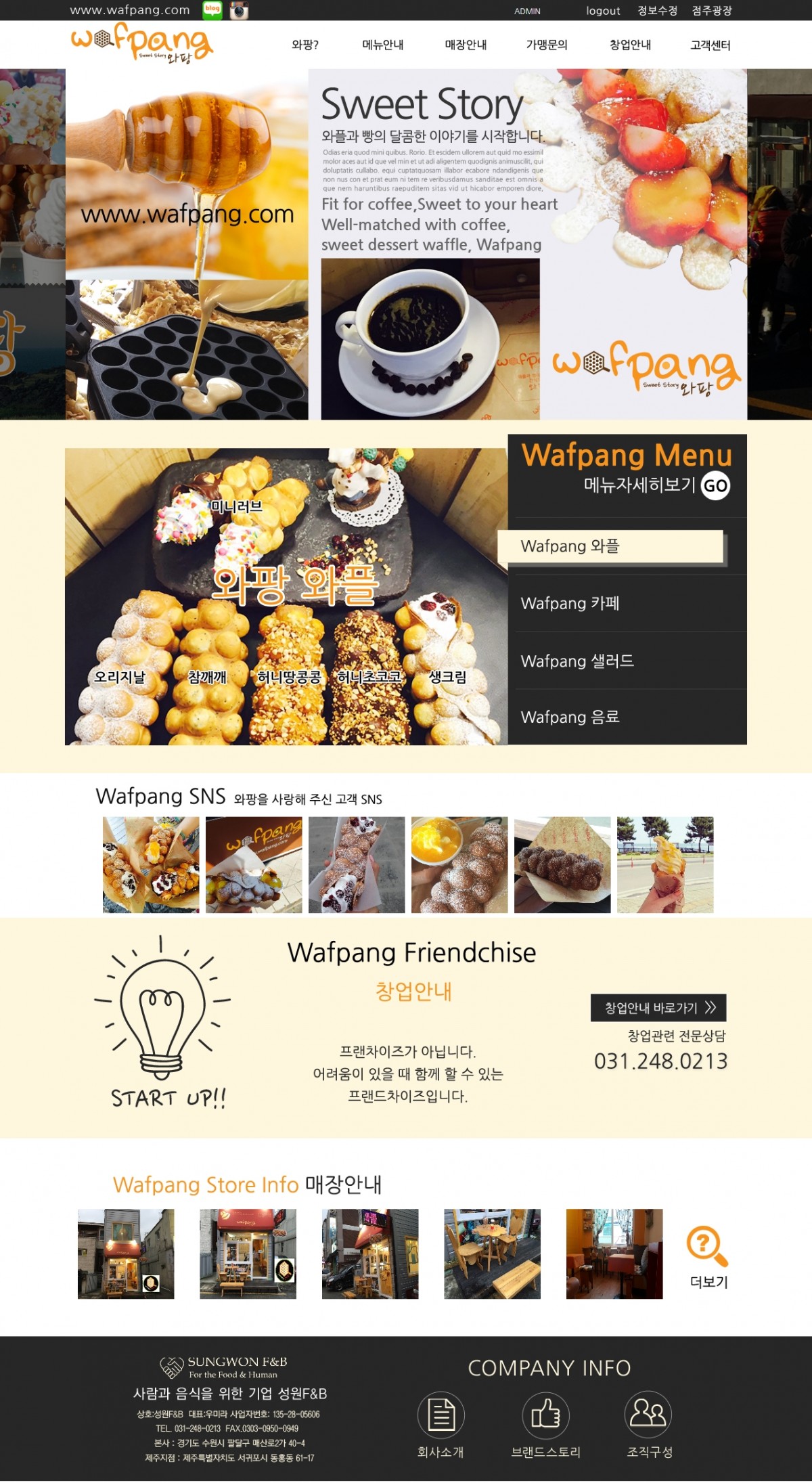Open the 회사소개 company info icon
Viewport: 812px width, 1483px height.
pos(441,1415)
